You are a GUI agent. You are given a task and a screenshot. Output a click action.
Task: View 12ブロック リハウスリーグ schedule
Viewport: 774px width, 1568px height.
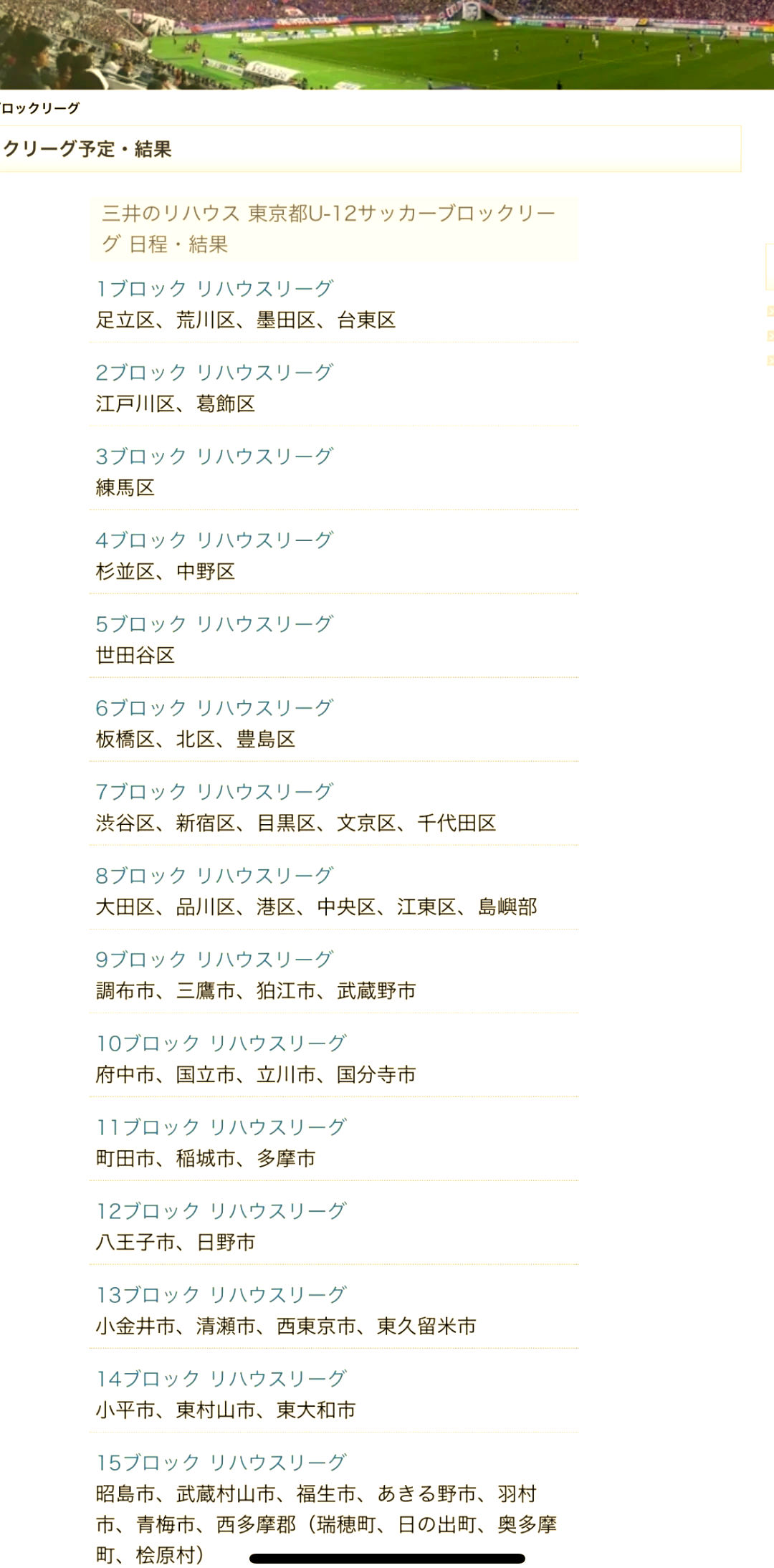click(x=221, y=1211)
